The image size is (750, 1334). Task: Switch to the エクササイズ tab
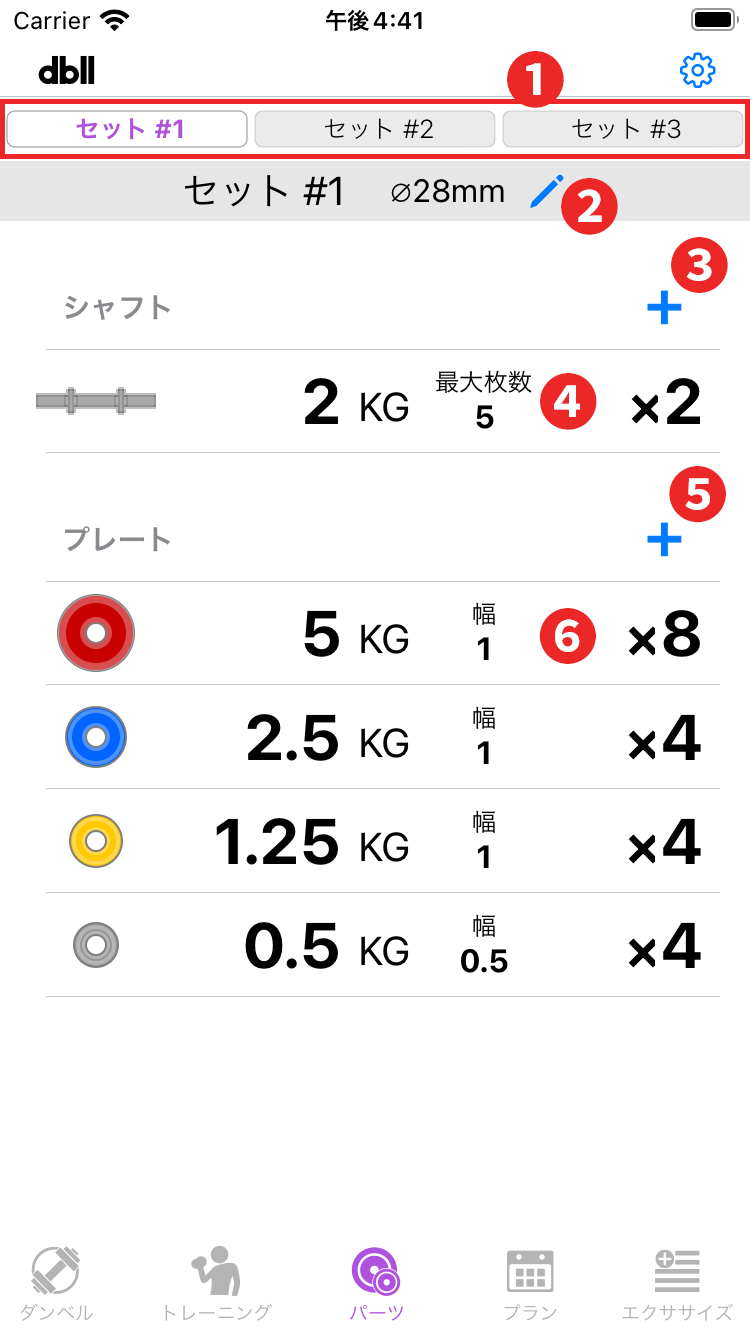[x=677, y=1284]
